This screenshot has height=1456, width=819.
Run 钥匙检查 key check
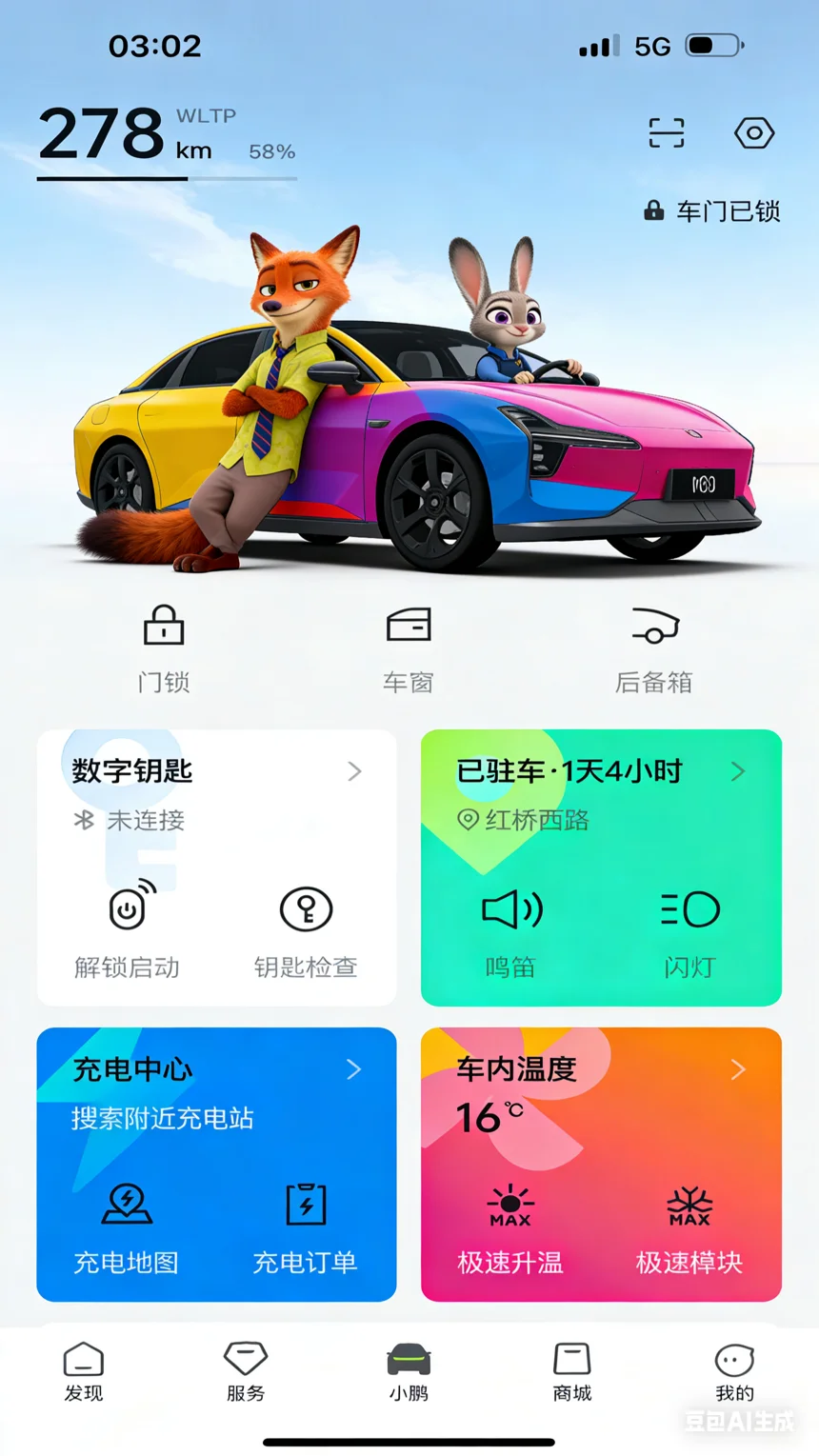click(x=306, y=929)
